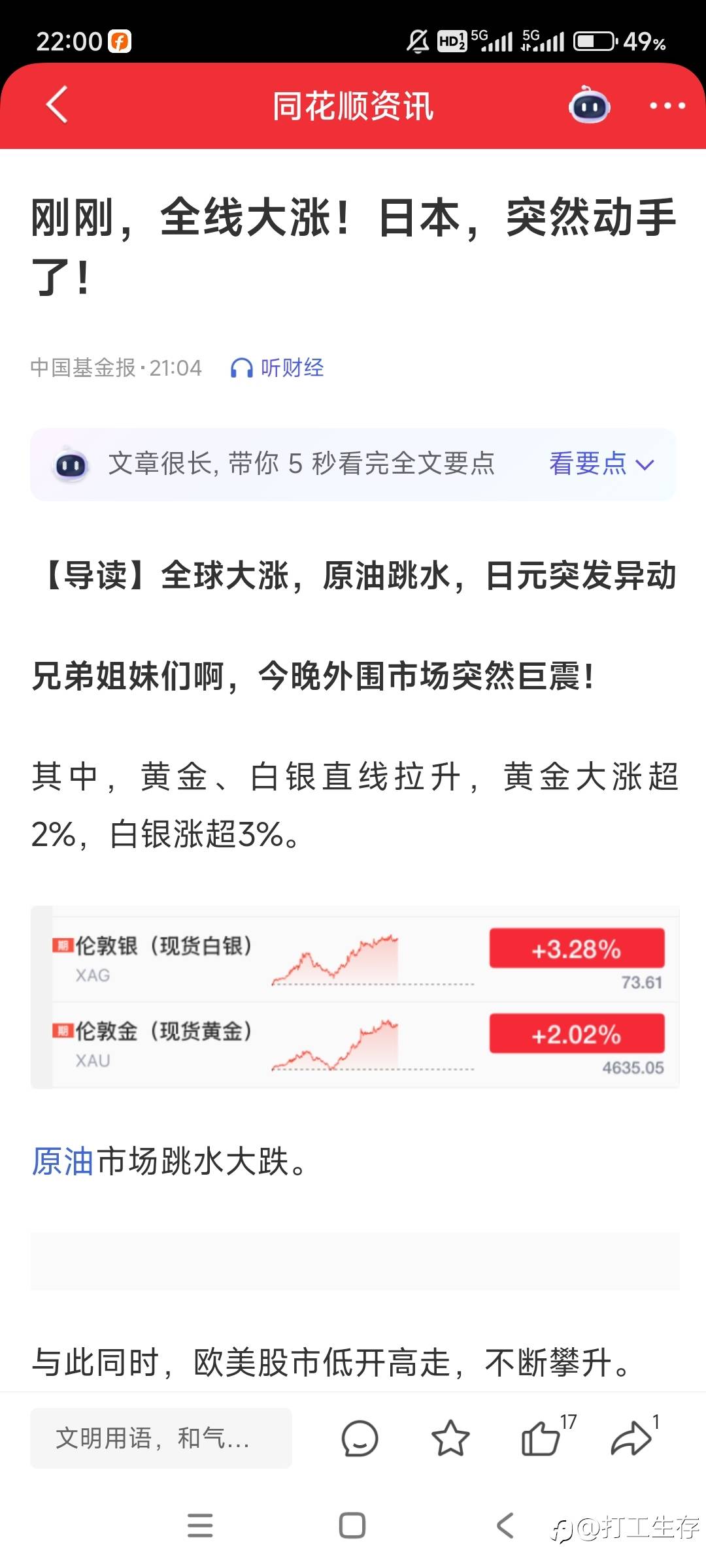Open comments via the speech bubble icon
The height and width of the screenshot is (1568, 706).
[360, 1438]
